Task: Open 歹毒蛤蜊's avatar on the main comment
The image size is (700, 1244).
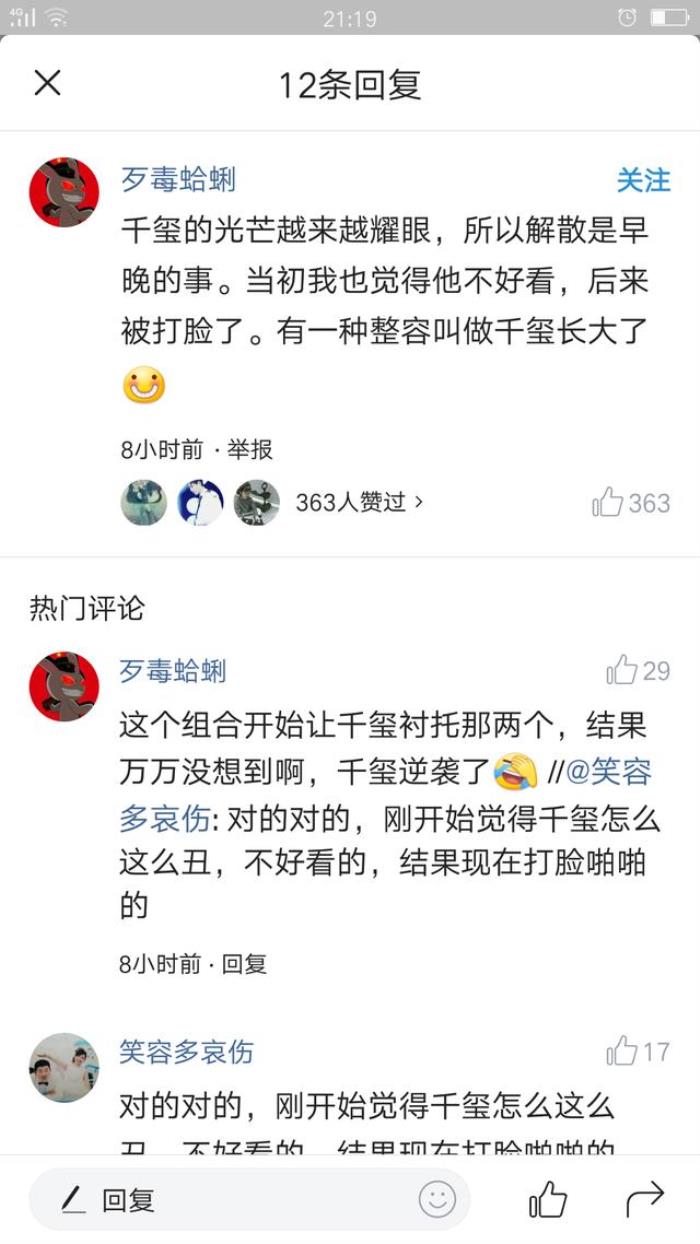Action: tap(64, 192)
